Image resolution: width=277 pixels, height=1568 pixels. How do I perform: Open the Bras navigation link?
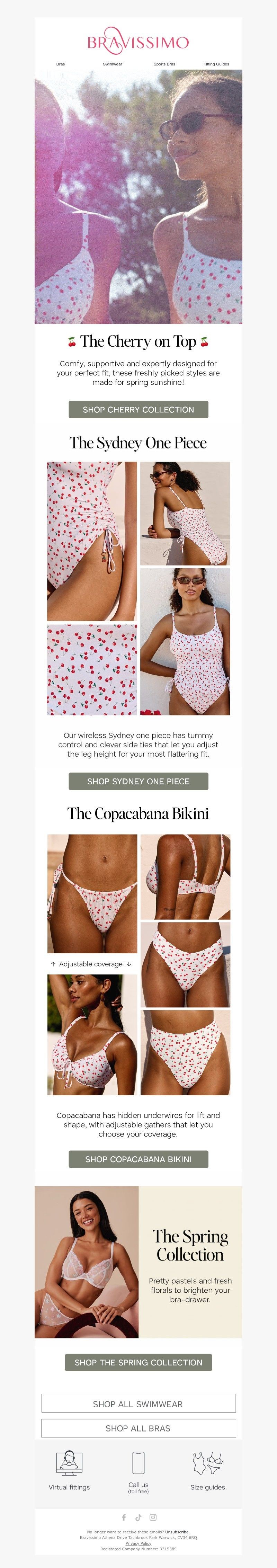point(60,64)
